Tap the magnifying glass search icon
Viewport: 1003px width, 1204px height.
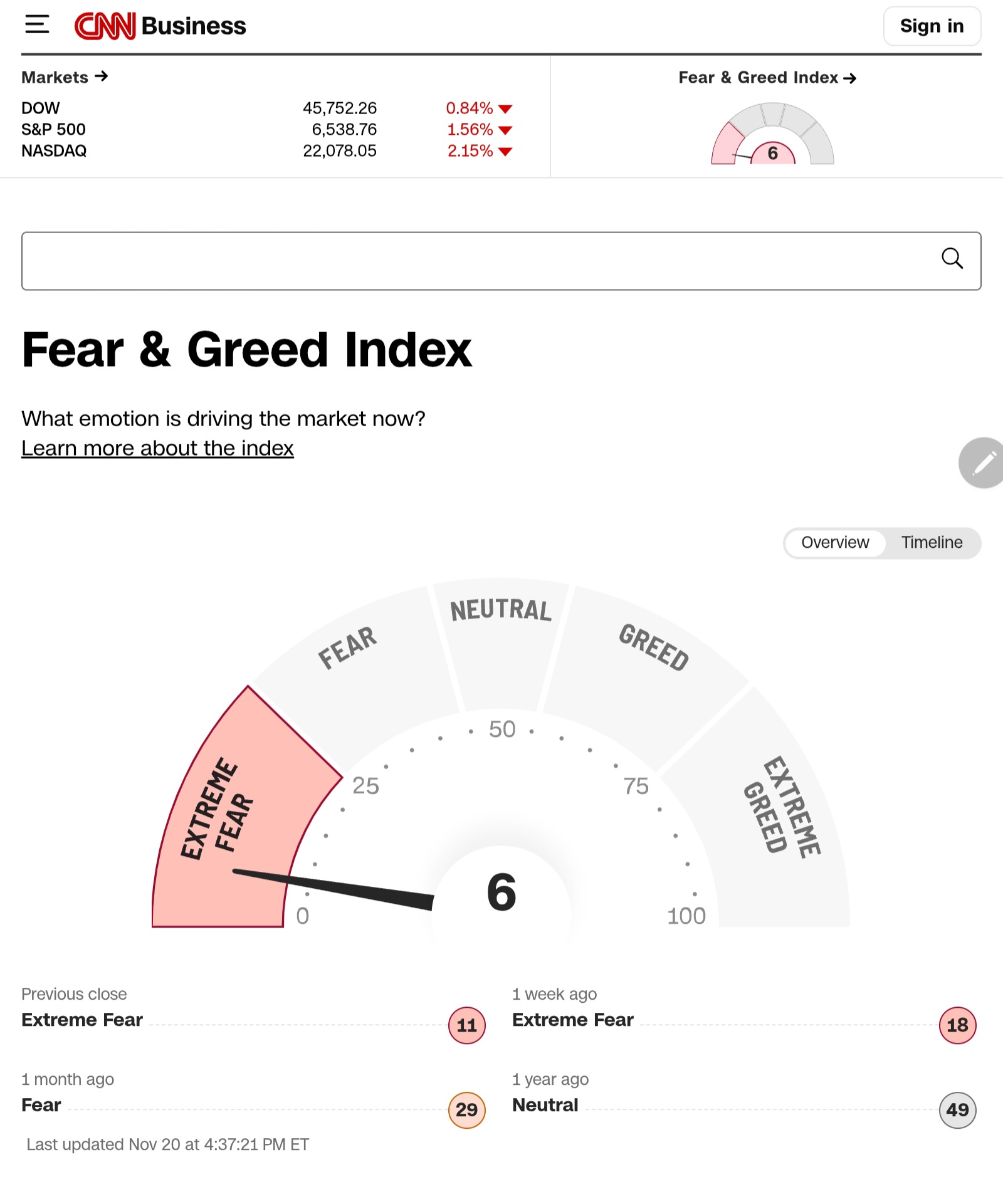(952, 258)
